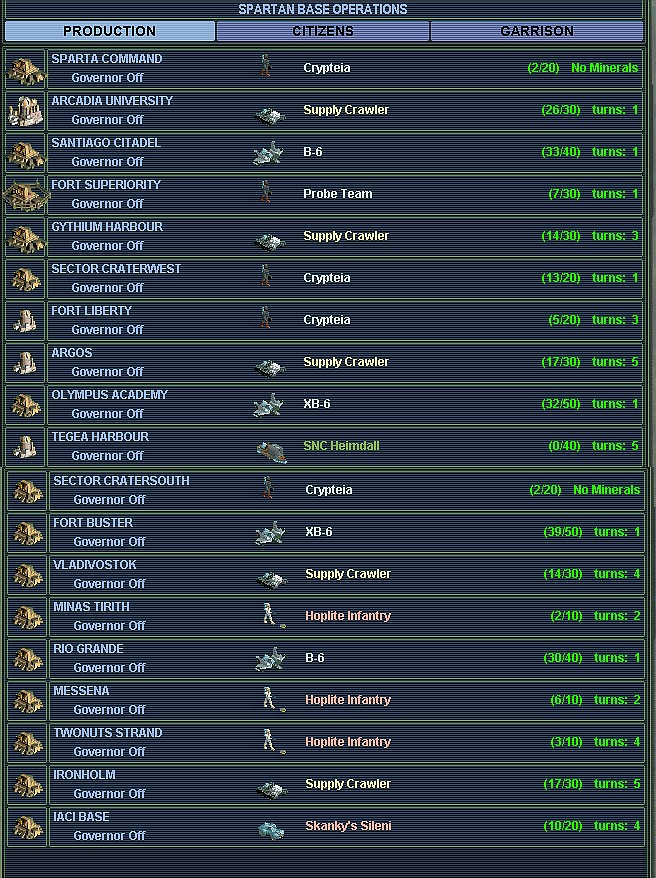Switch to the Citizens tab

pyautogui.click(x=323, y=31)
